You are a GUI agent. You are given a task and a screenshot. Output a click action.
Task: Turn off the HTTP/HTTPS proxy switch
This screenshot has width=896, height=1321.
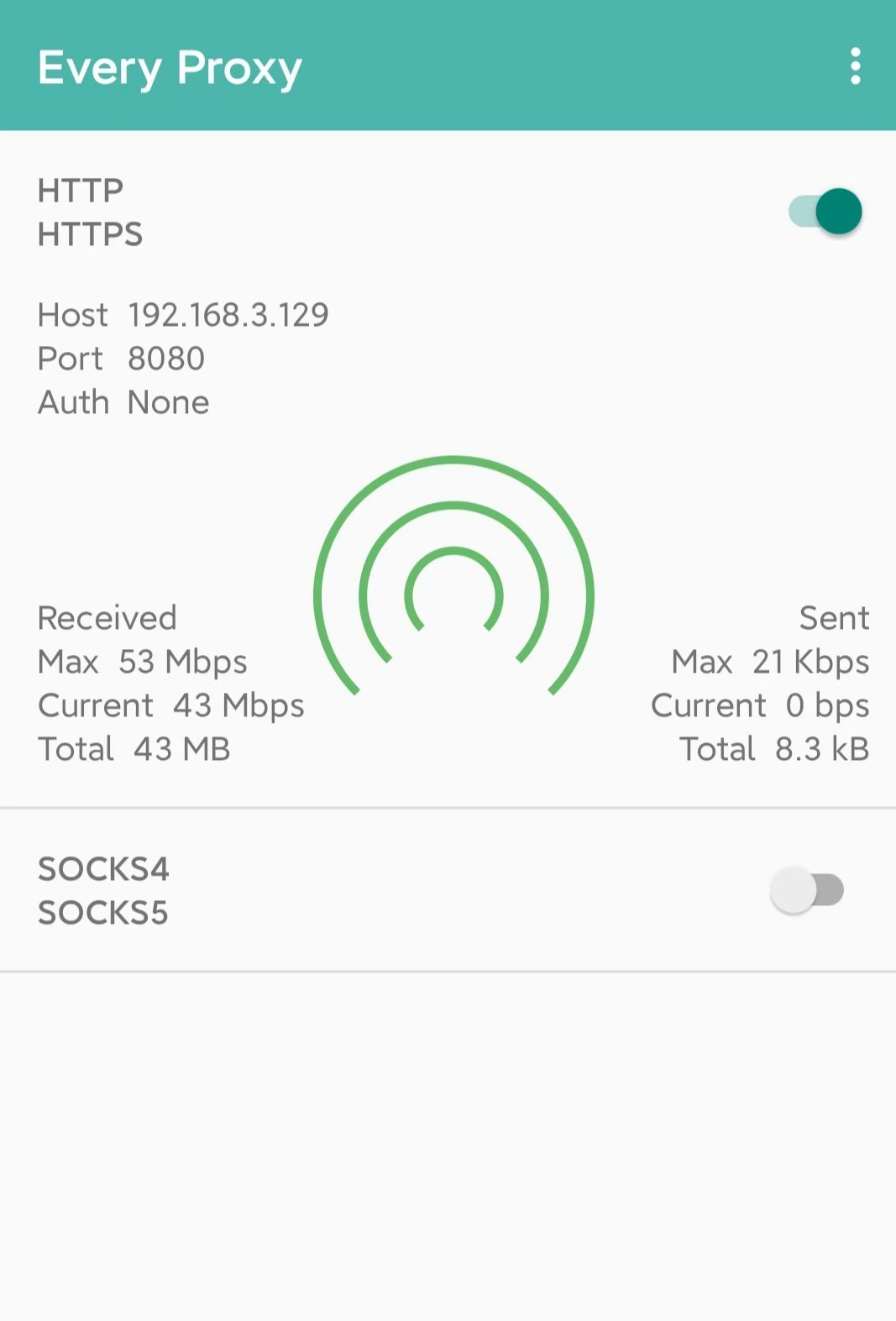(825, 211)
